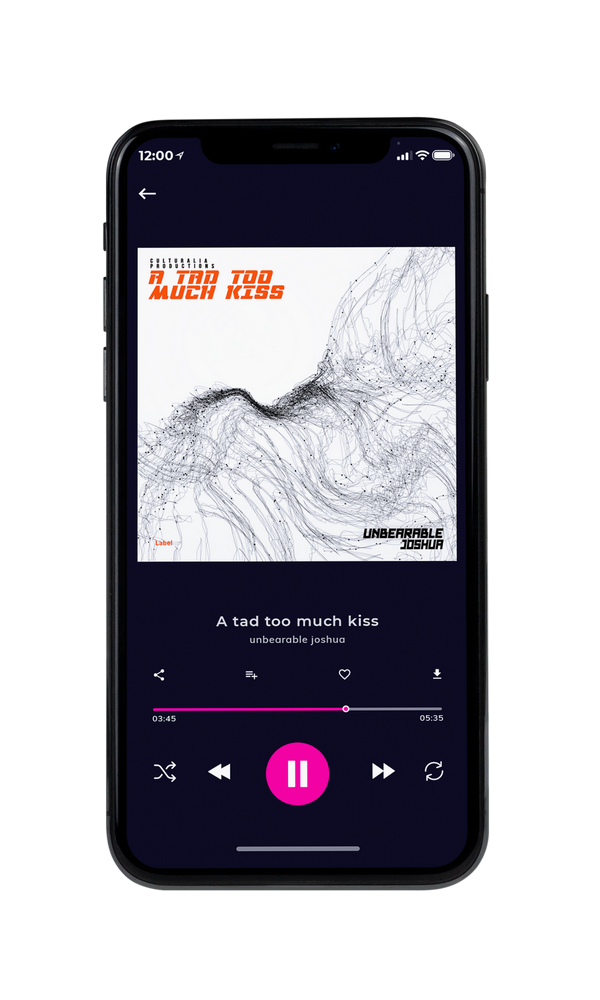Screen dimensions: 600x1000
Task: Enable shuffle playback
Action: pos(165,772)
